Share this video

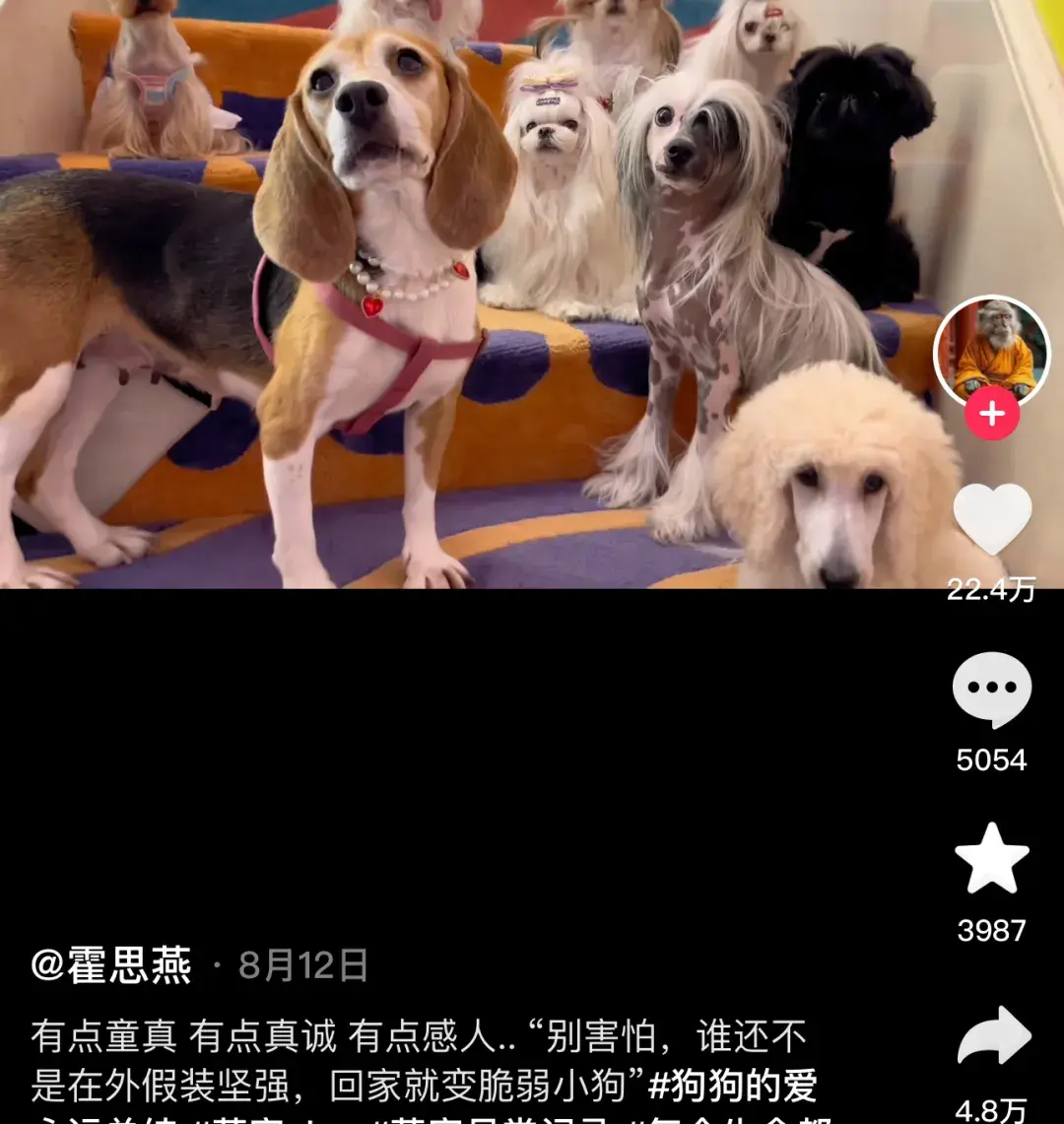pyautogui.click(x=991, y=1036)
